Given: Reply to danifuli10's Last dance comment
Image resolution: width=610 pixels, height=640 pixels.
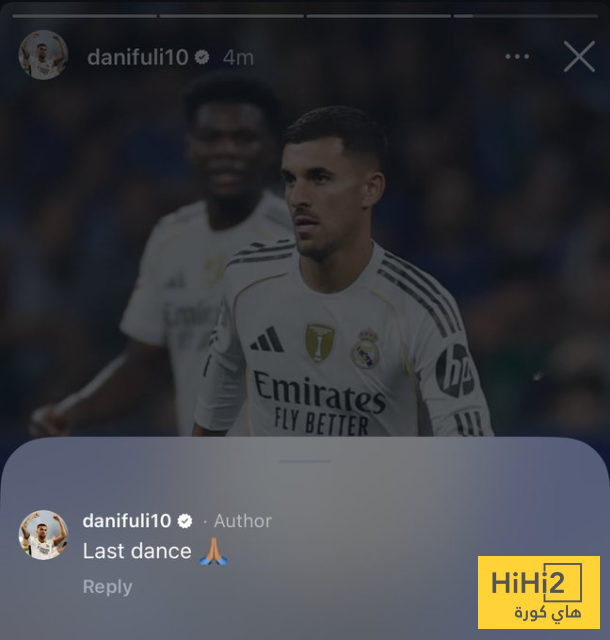Looking at the screenshot, I should (107, 587).
